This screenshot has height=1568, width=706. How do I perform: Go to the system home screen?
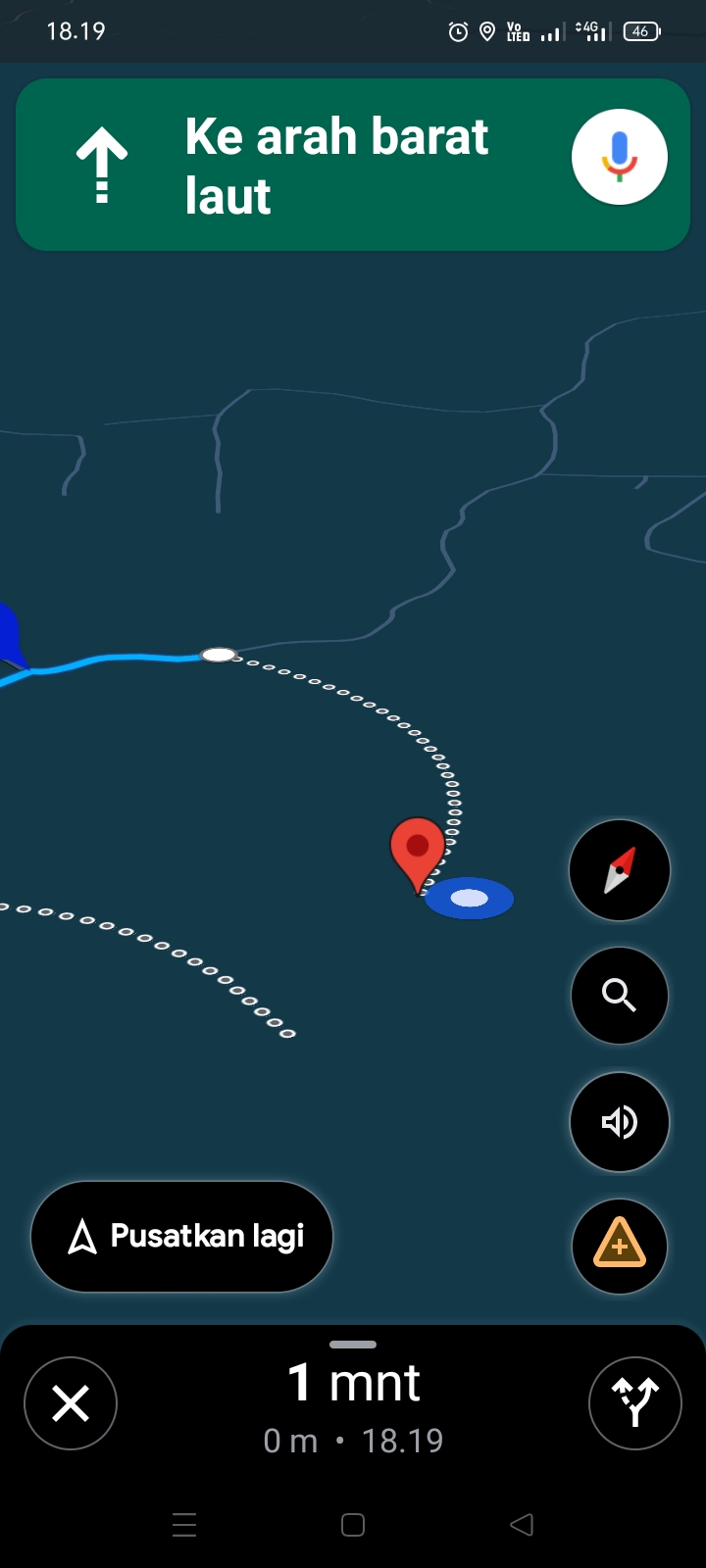[353, 1525]
